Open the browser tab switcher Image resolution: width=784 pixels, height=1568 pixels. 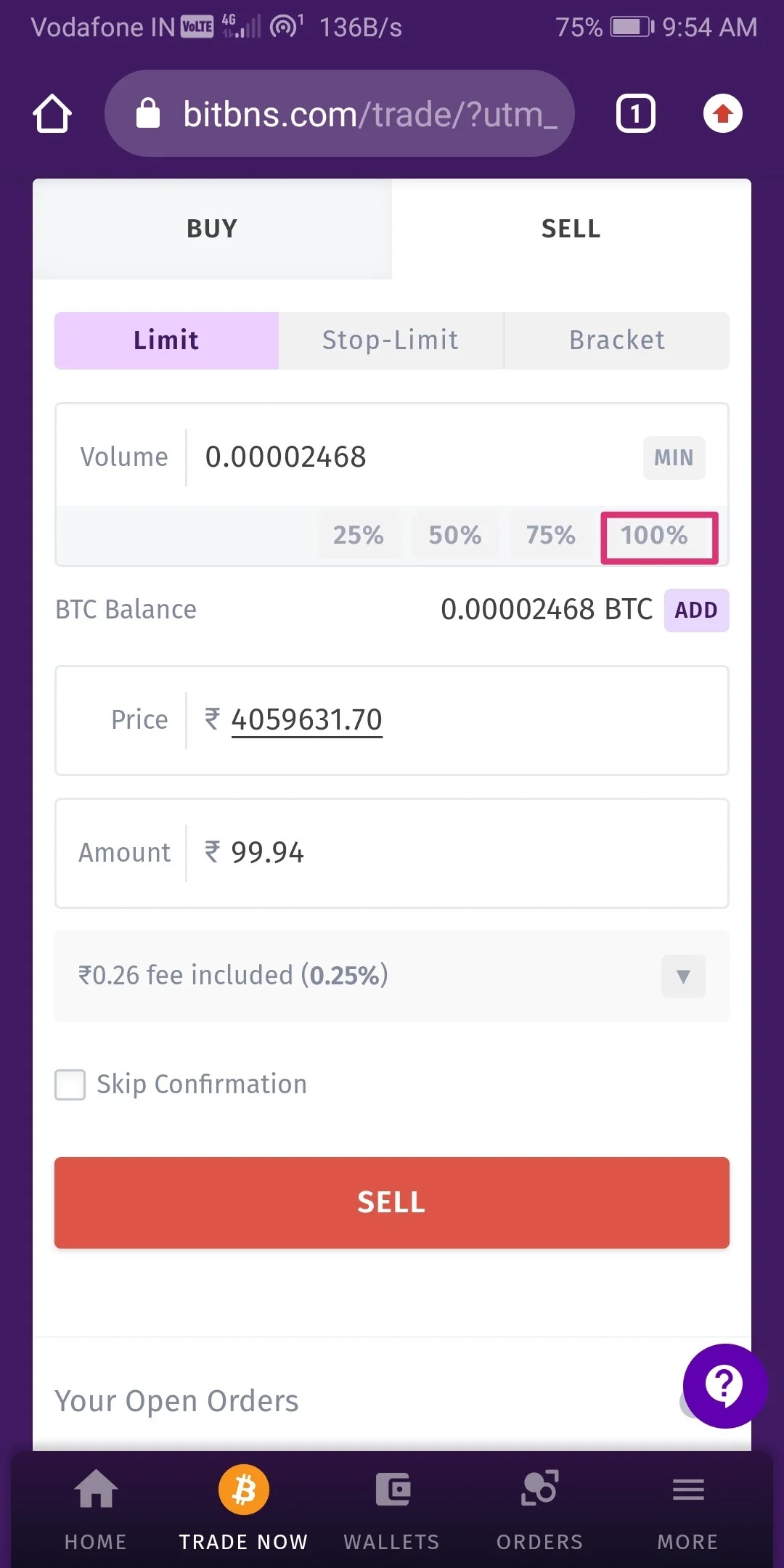point(636,114)
